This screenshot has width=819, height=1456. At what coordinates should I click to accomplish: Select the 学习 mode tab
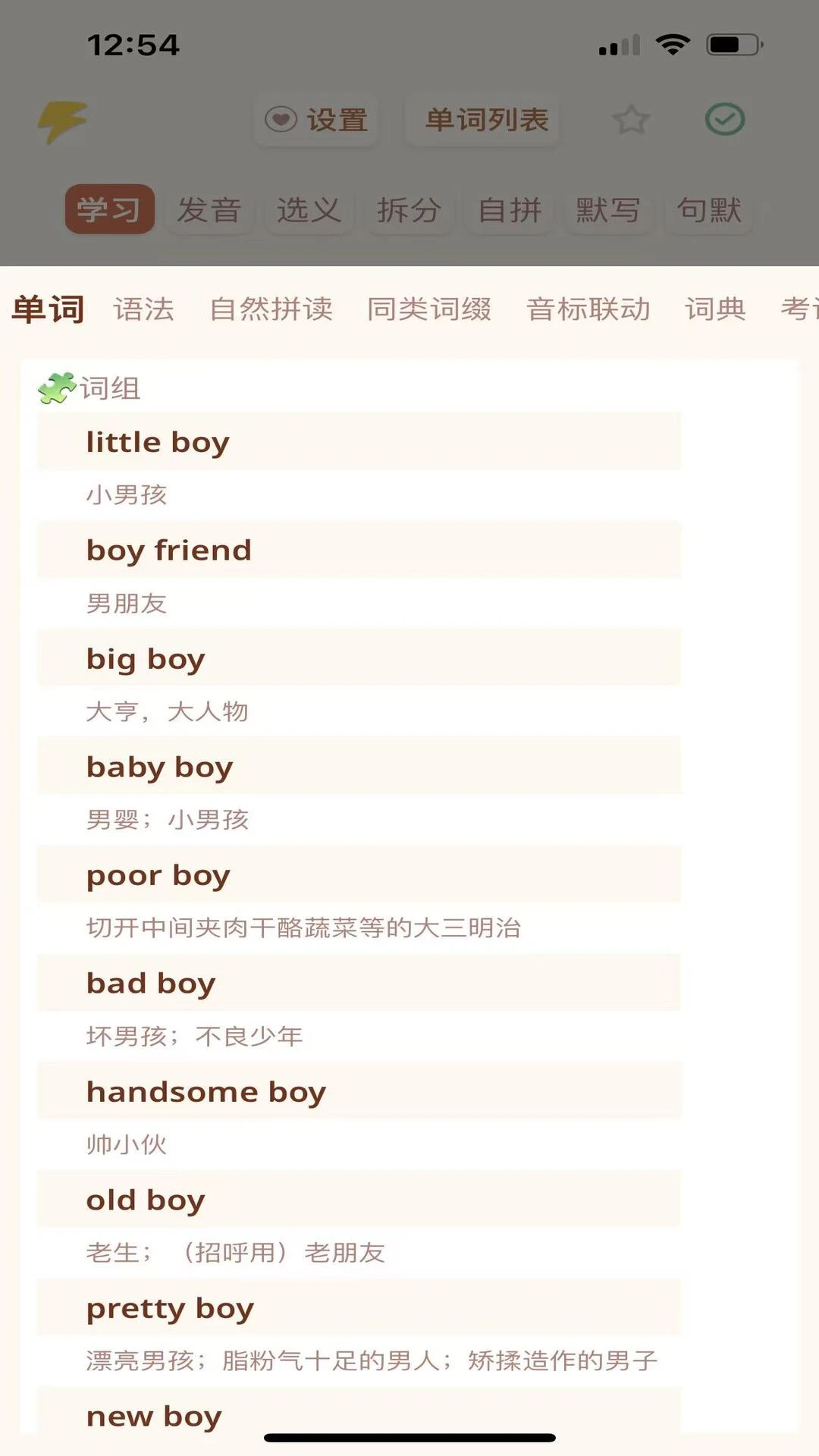(x=109, y=209)
